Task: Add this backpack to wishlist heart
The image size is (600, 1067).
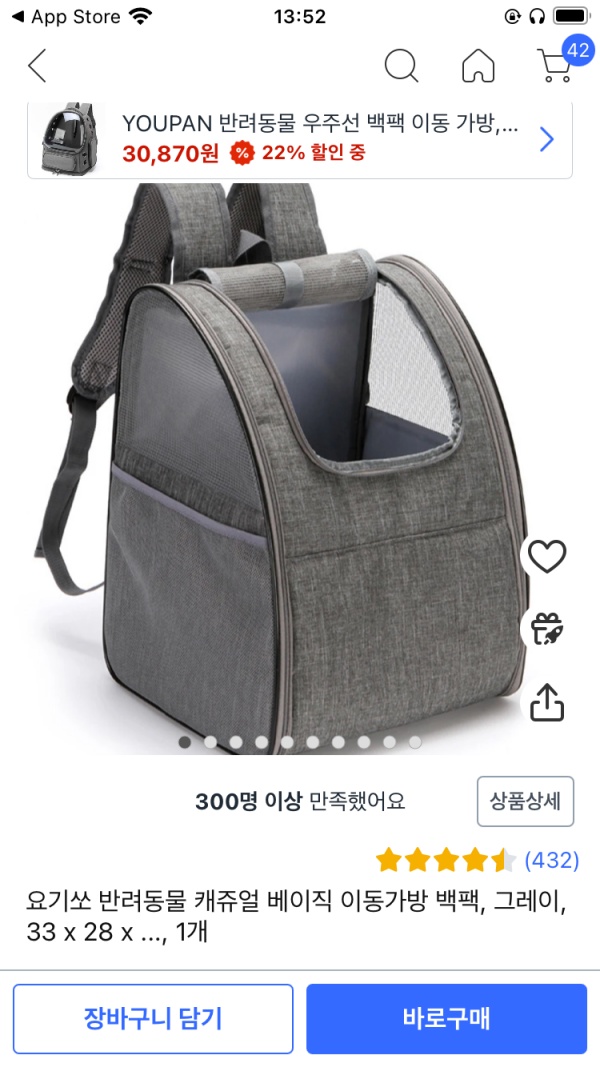Action: click(x=547, y=557)
